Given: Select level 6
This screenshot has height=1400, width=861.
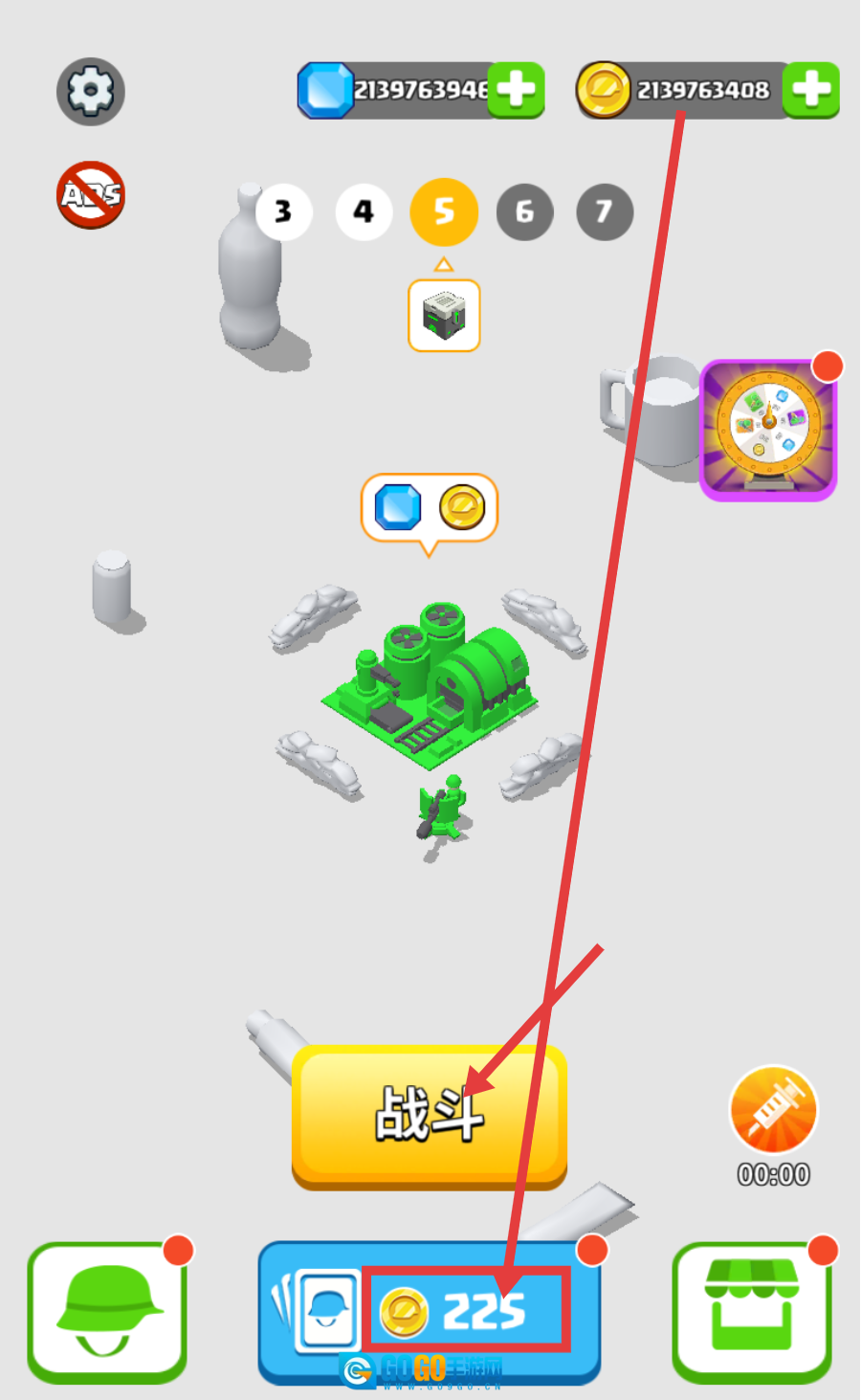Looking at the screenshot, I should pos(524,211).
